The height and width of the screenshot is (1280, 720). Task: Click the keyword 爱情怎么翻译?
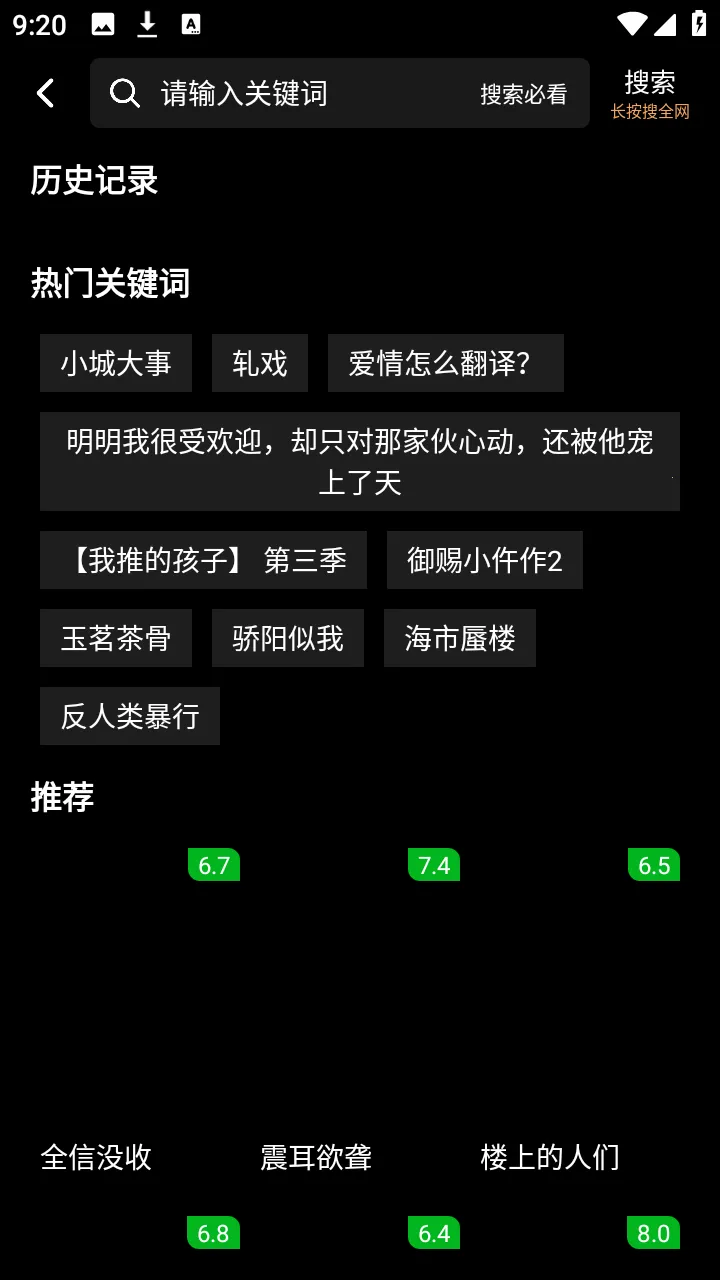tap(446, 363)
